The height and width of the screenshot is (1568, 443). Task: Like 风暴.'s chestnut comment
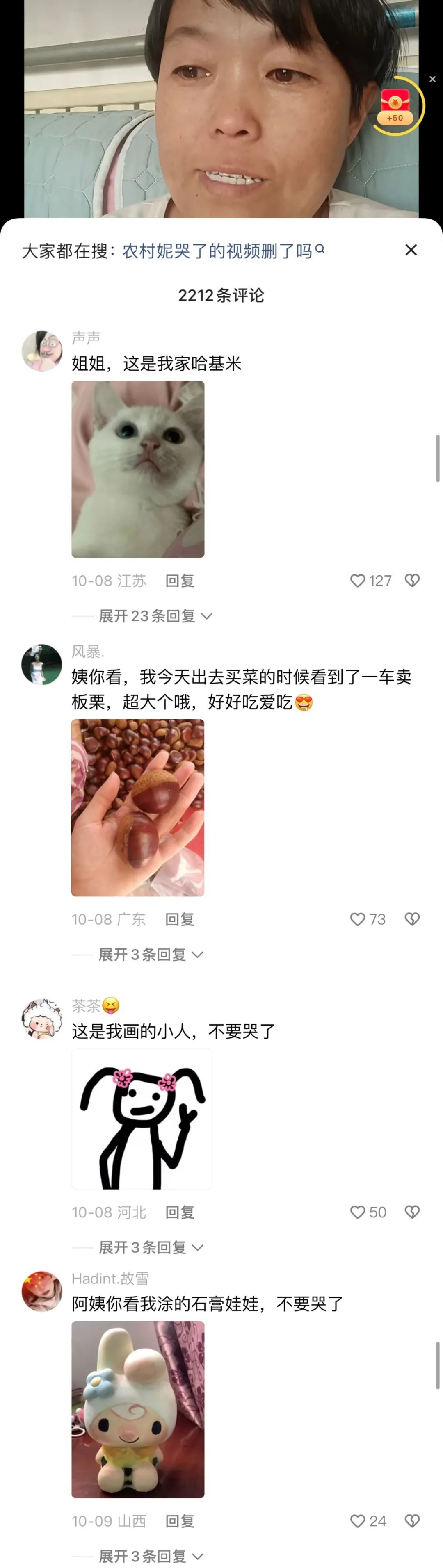tap(358, 919)
